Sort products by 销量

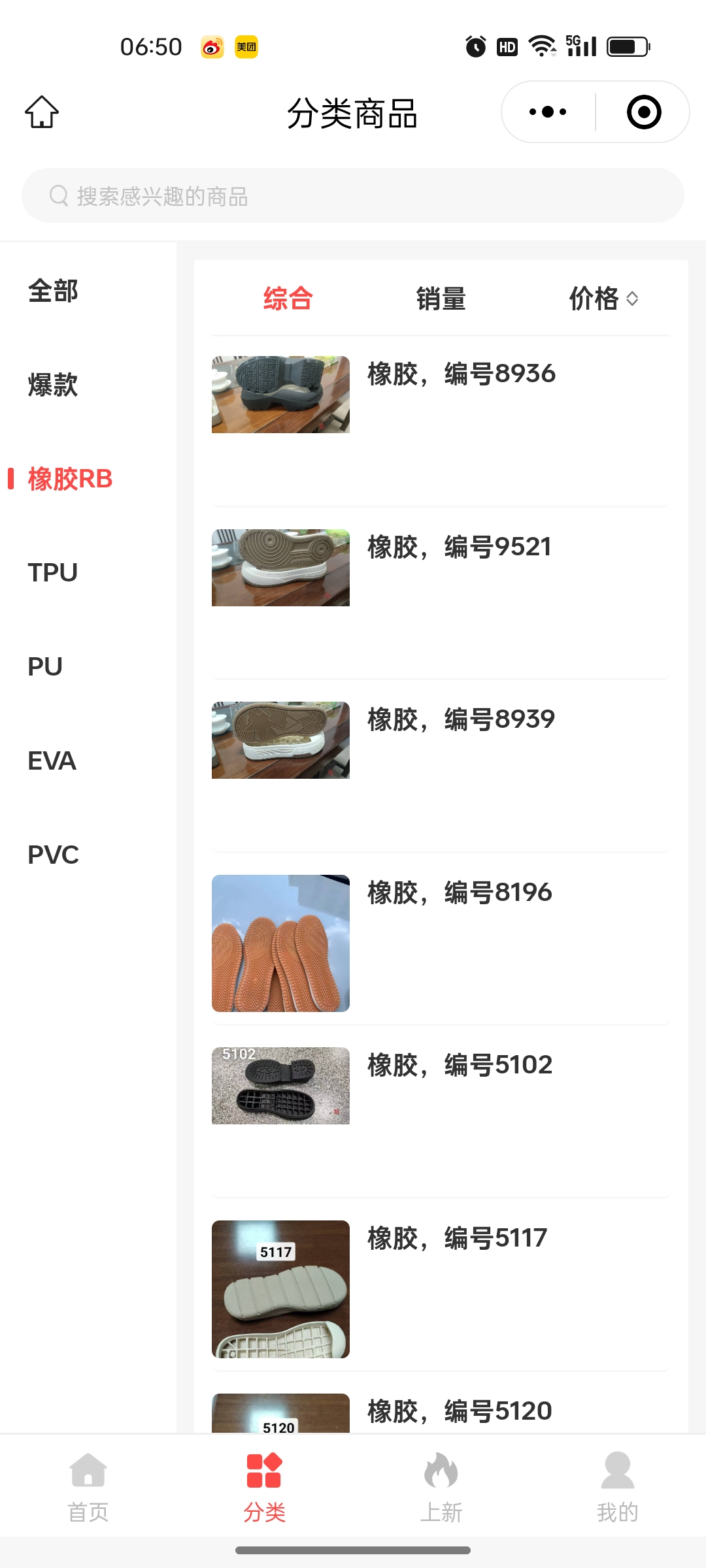point(441,299)
